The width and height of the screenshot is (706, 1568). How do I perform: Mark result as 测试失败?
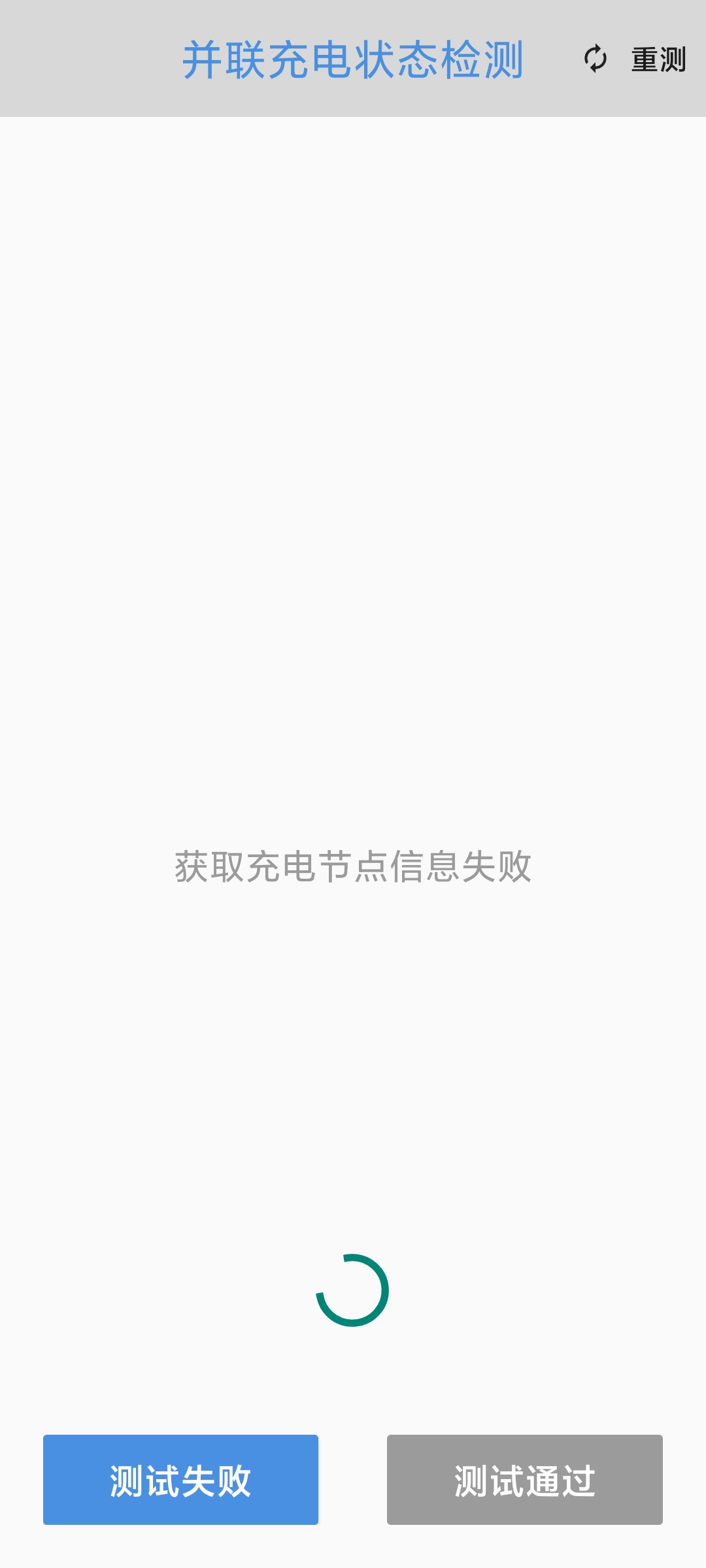coord(180,1479)
